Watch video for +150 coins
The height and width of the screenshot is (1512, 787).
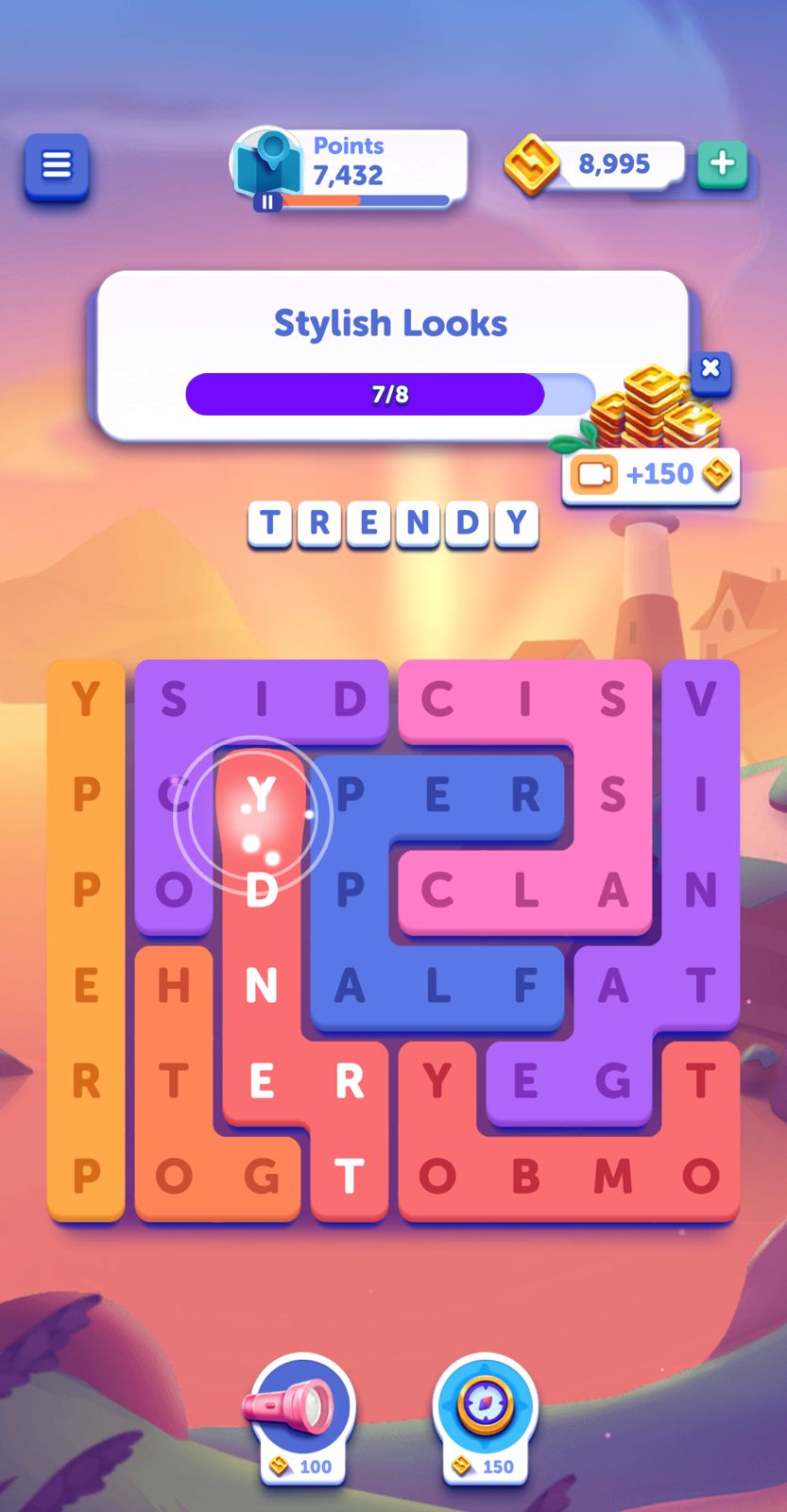tap(652, 475)
